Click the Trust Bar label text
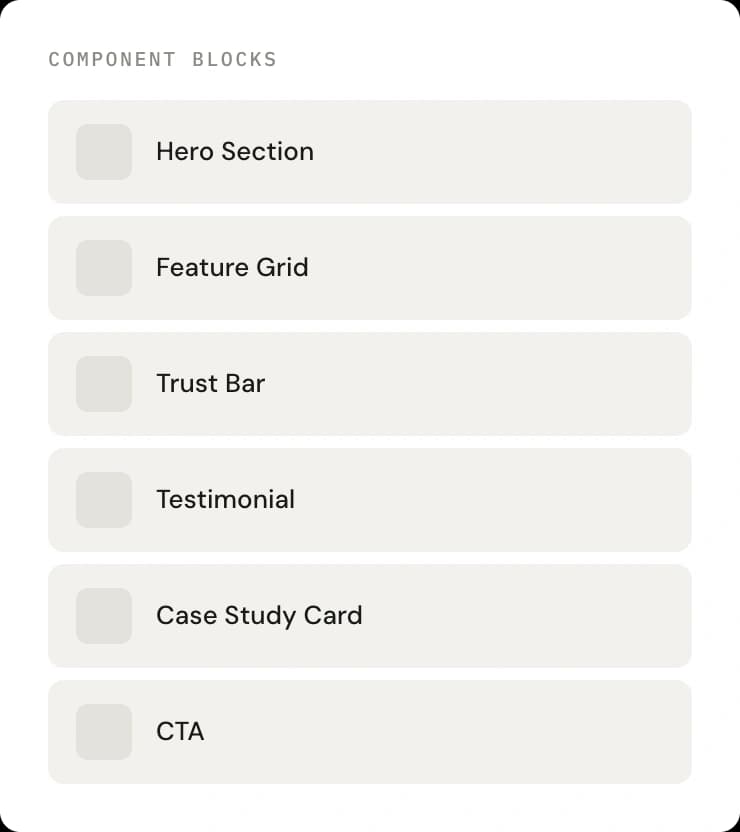 click(x=210, y=384)
